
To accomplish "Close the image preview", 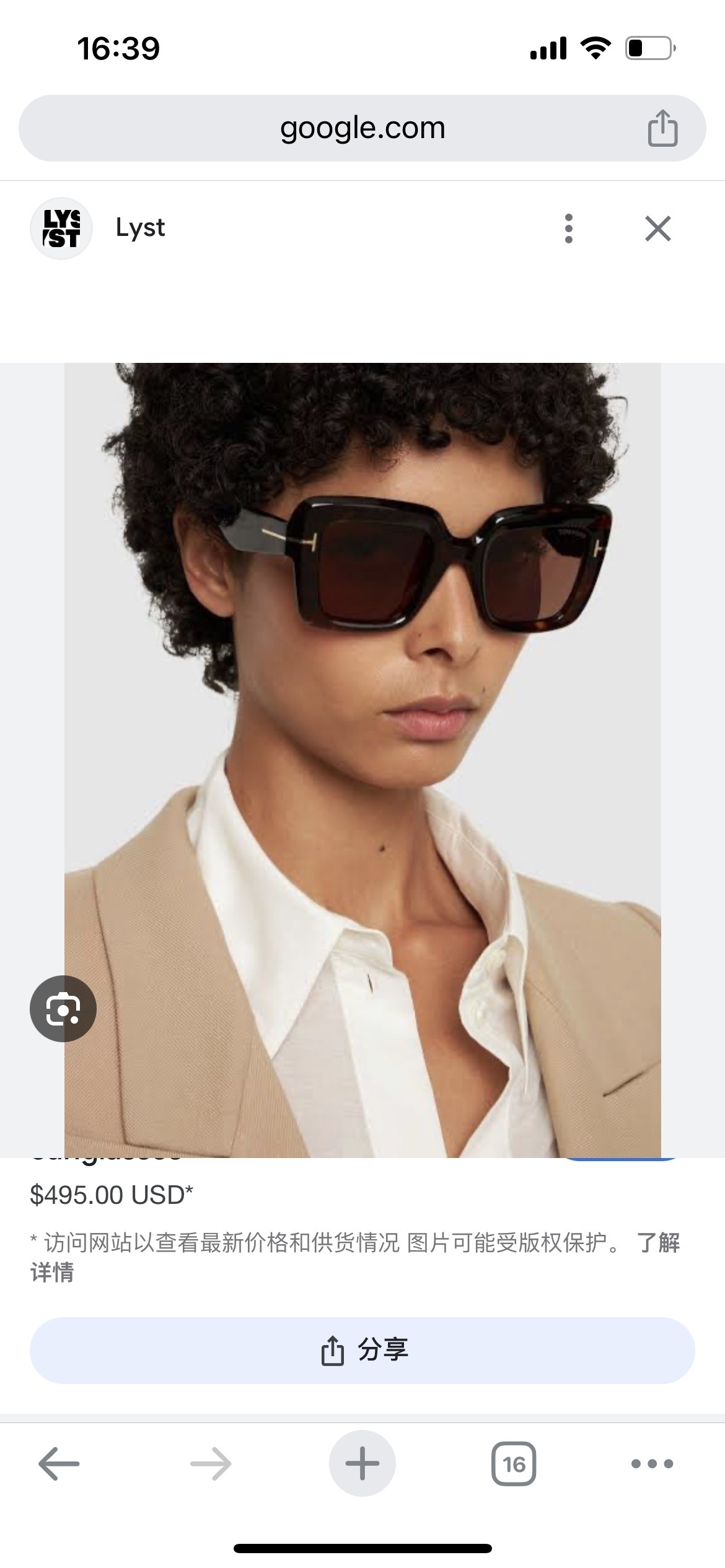I will point(657,229).
